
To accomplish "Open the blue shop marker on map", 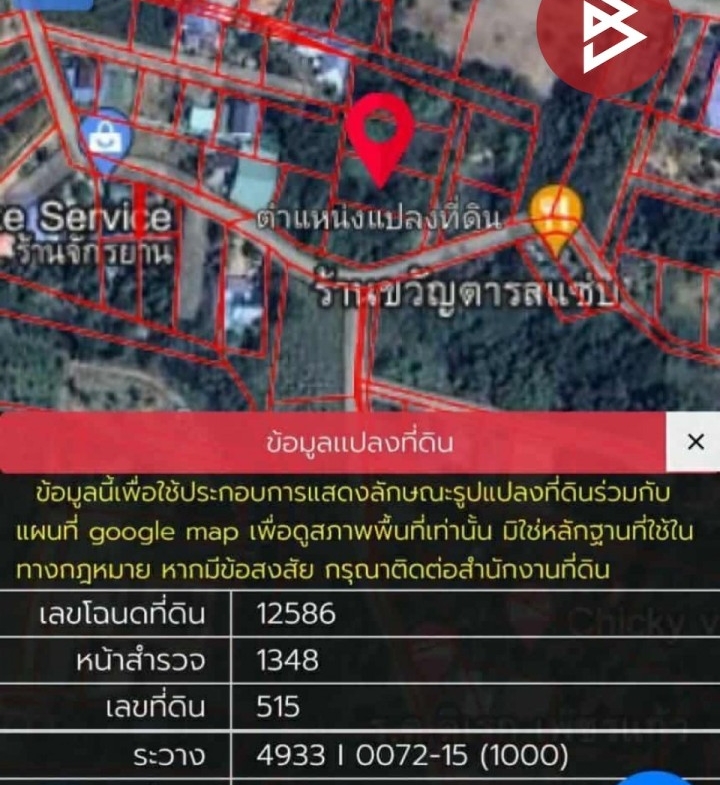I will pos(101,142).
